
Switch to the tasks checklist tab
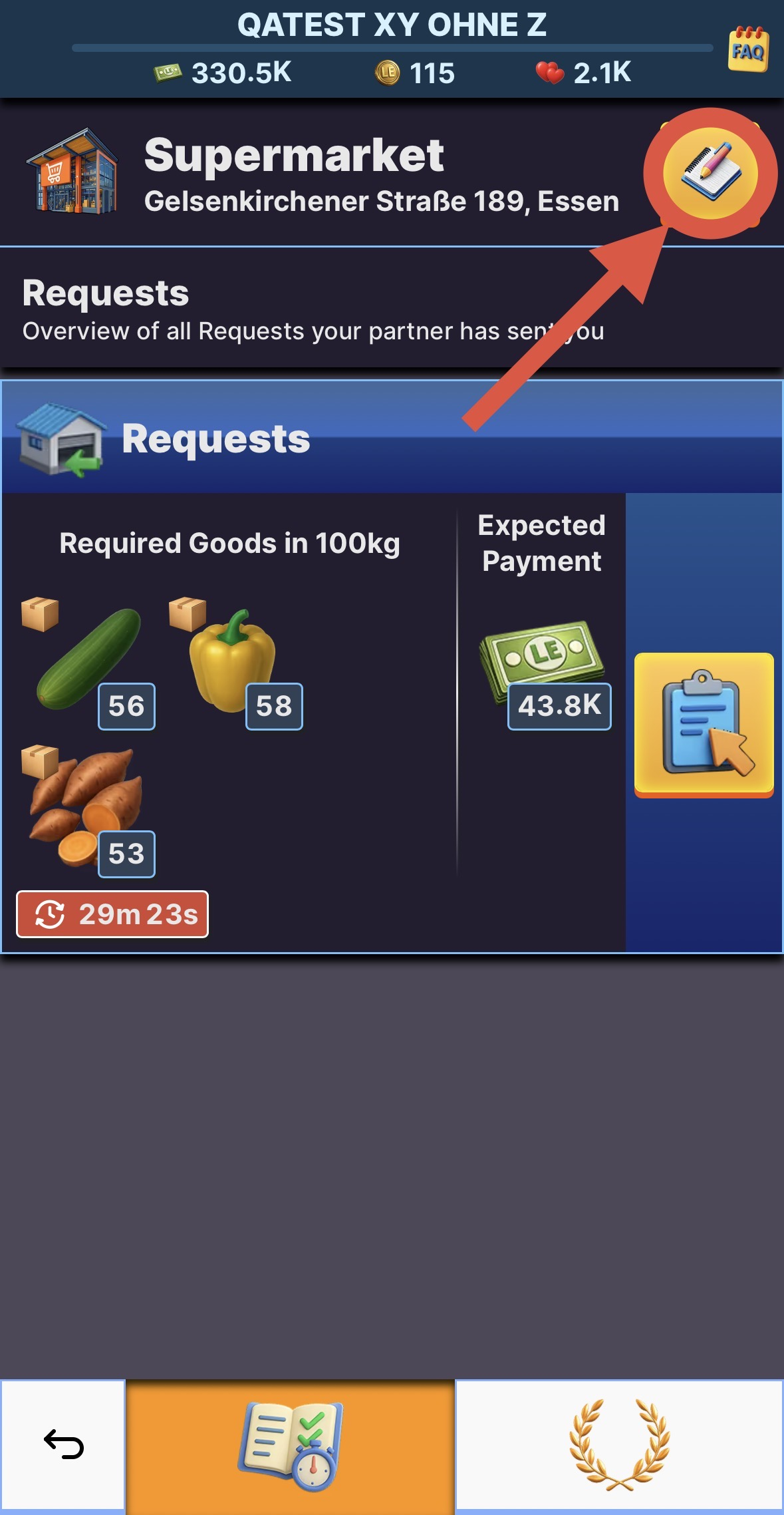point(291,1445)
